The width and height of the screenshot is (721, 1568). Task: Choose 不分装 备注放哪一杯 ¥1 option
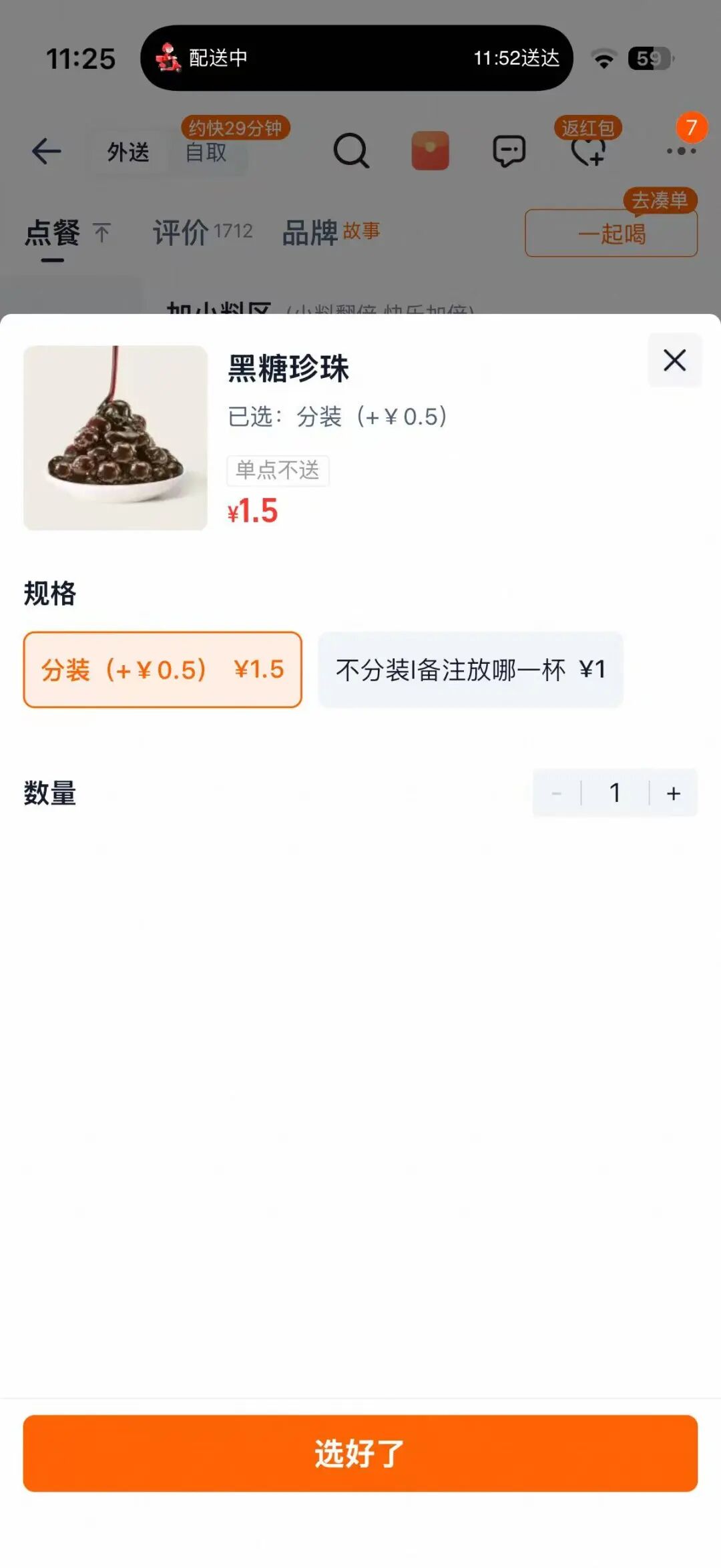[470, 669]
